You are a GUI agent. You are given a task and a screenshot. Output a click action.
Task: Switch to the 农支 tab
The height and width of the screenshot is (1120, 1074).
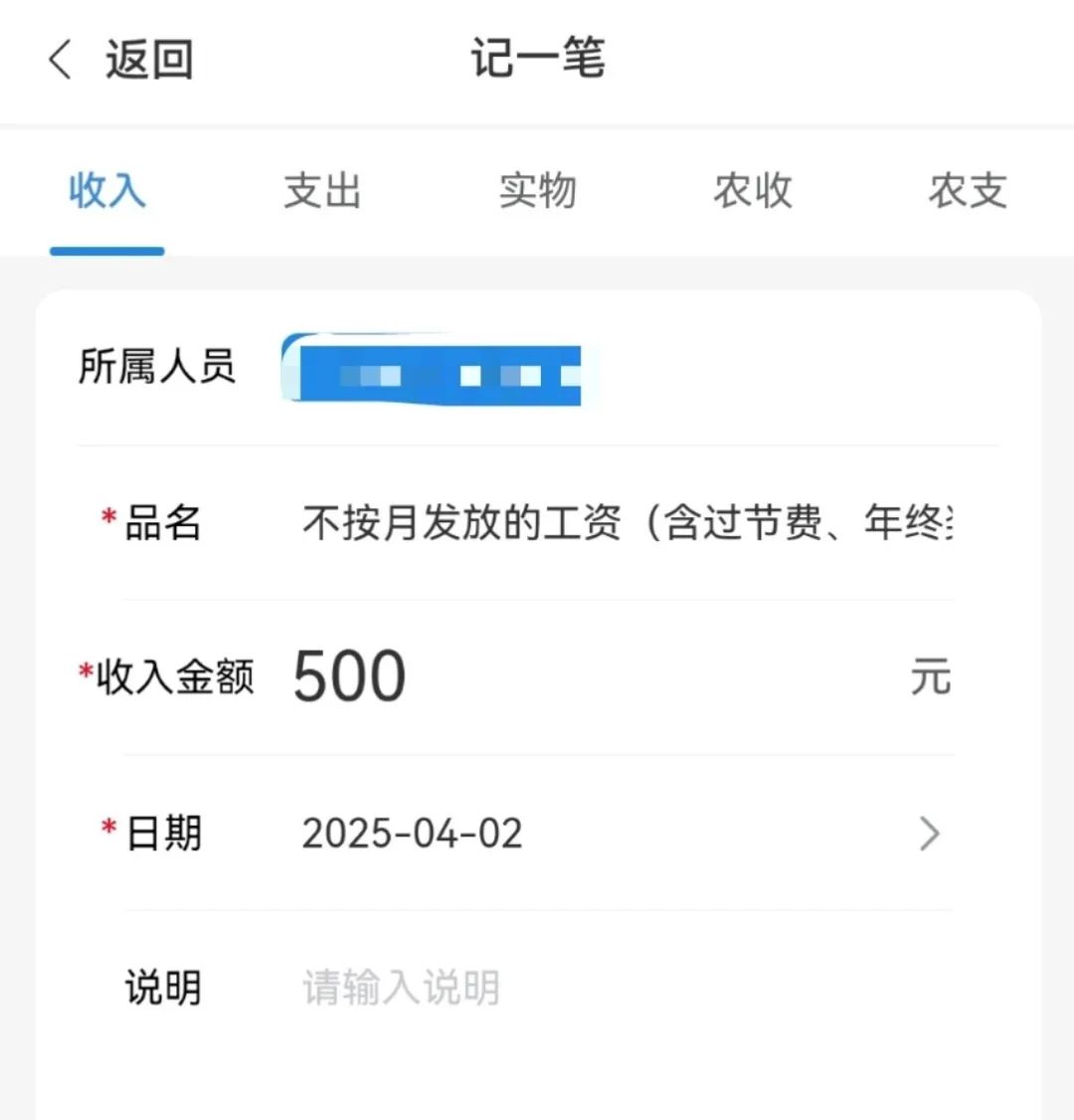(967, 191)
